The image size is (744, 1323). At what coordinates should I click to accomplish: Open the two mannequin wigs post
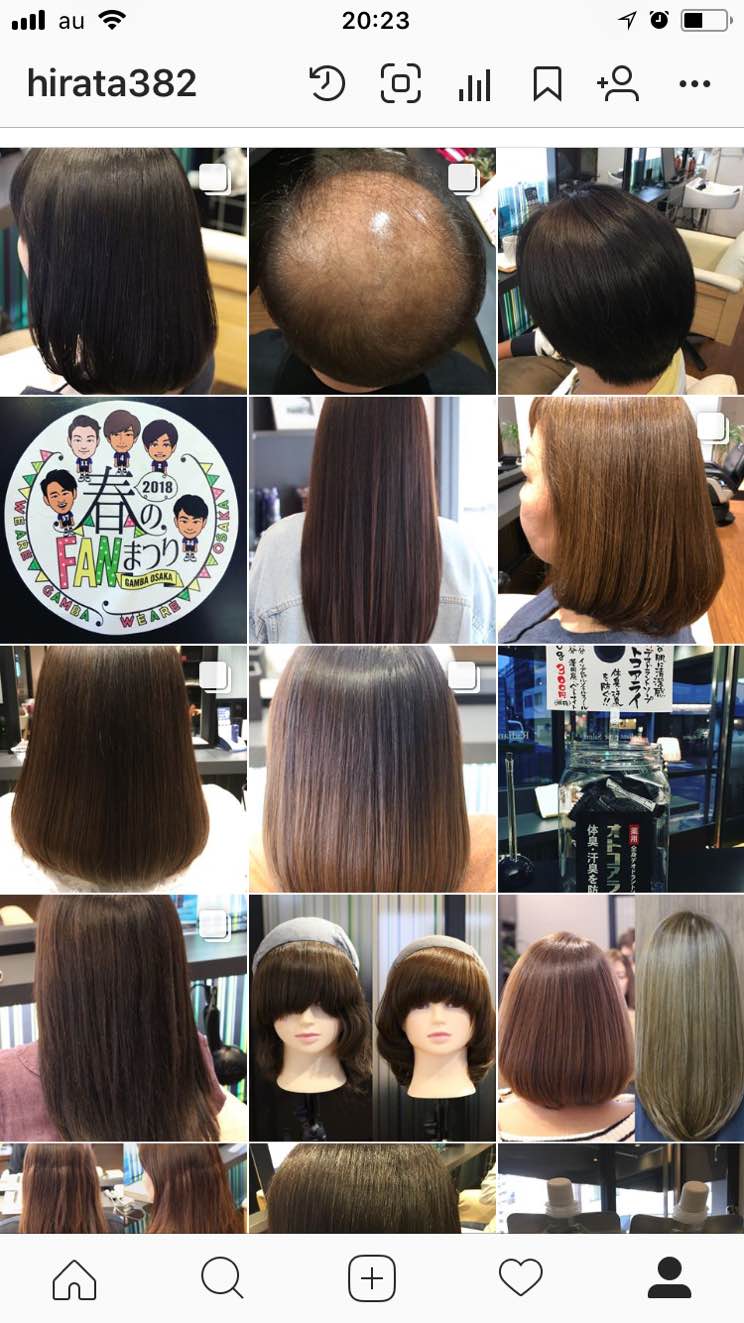click(x=372, y=1017)
